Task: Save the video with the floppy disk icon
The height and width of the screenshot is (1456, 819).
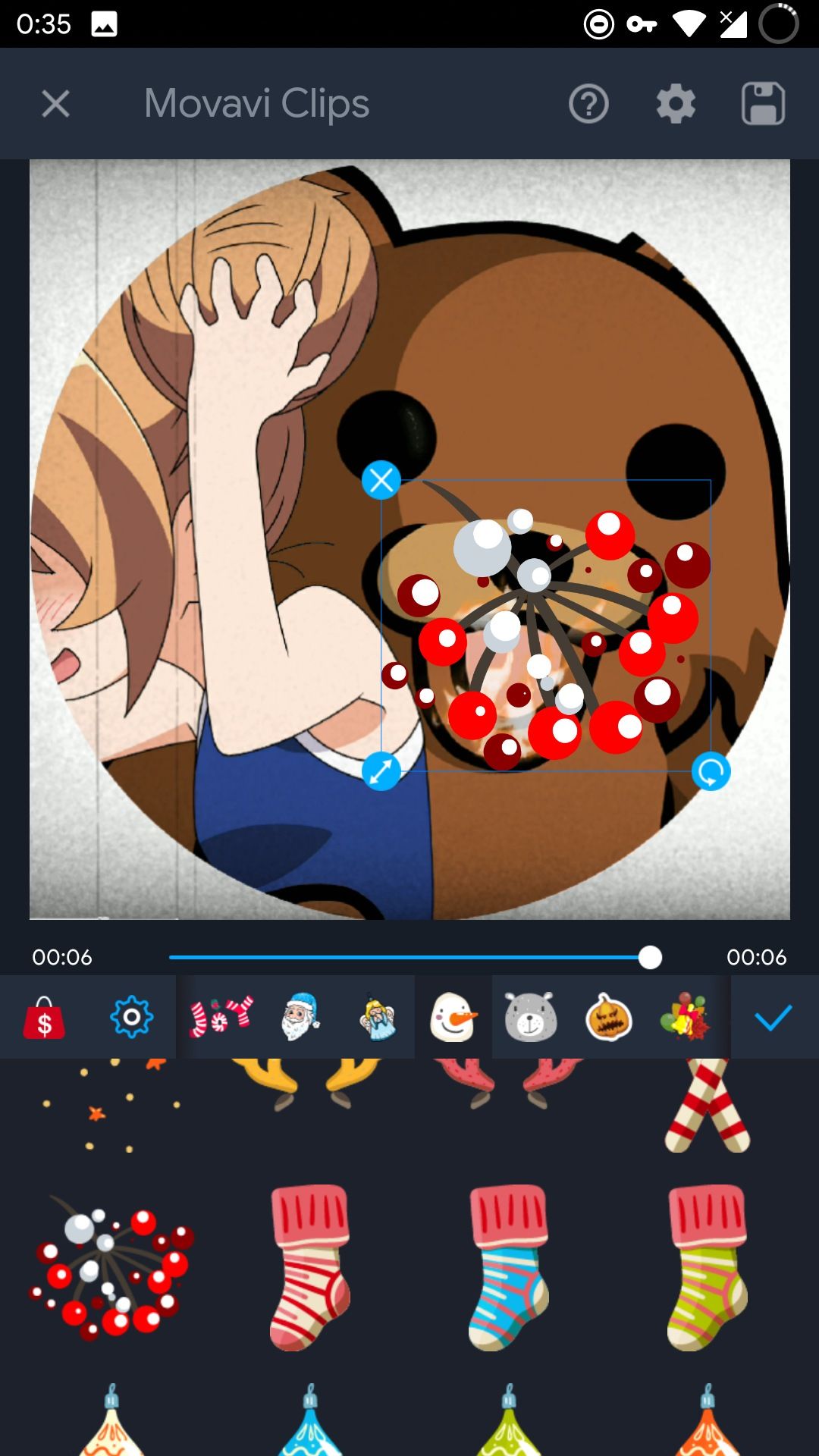Action: 763,104
